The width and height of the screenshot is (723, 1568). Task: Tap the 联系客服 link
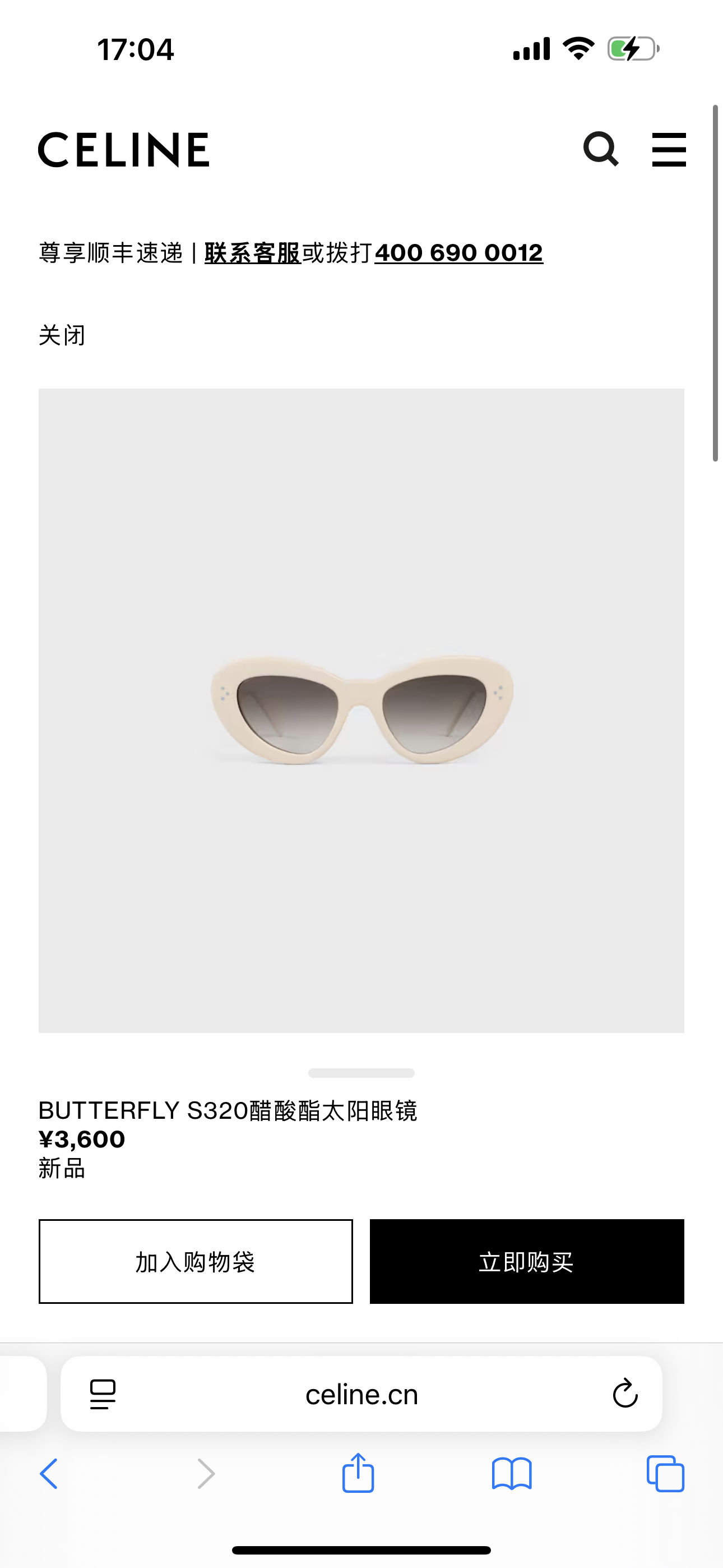click(x=253, y=252)
